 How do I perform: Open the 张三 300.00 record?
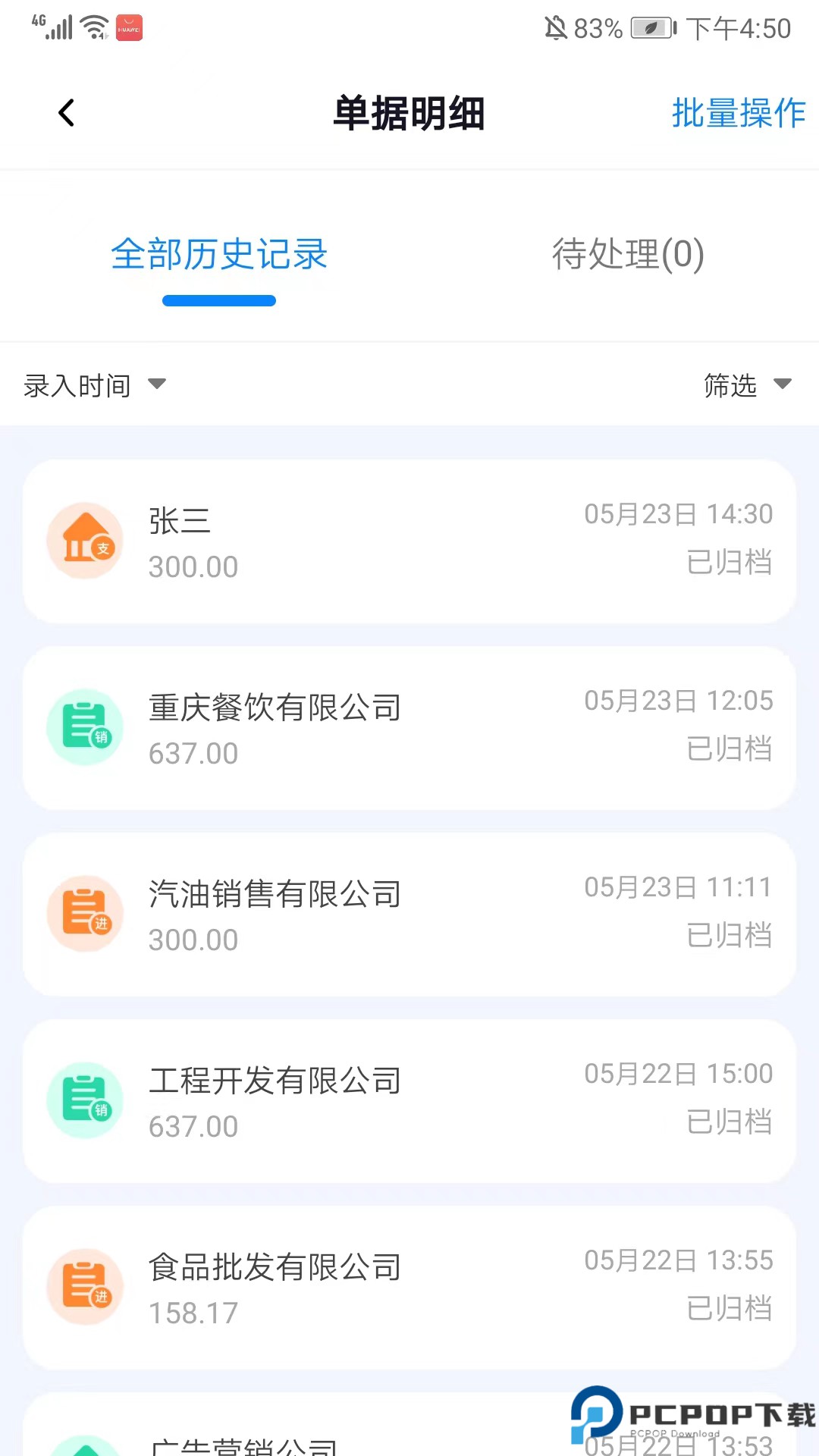[409, 541]
